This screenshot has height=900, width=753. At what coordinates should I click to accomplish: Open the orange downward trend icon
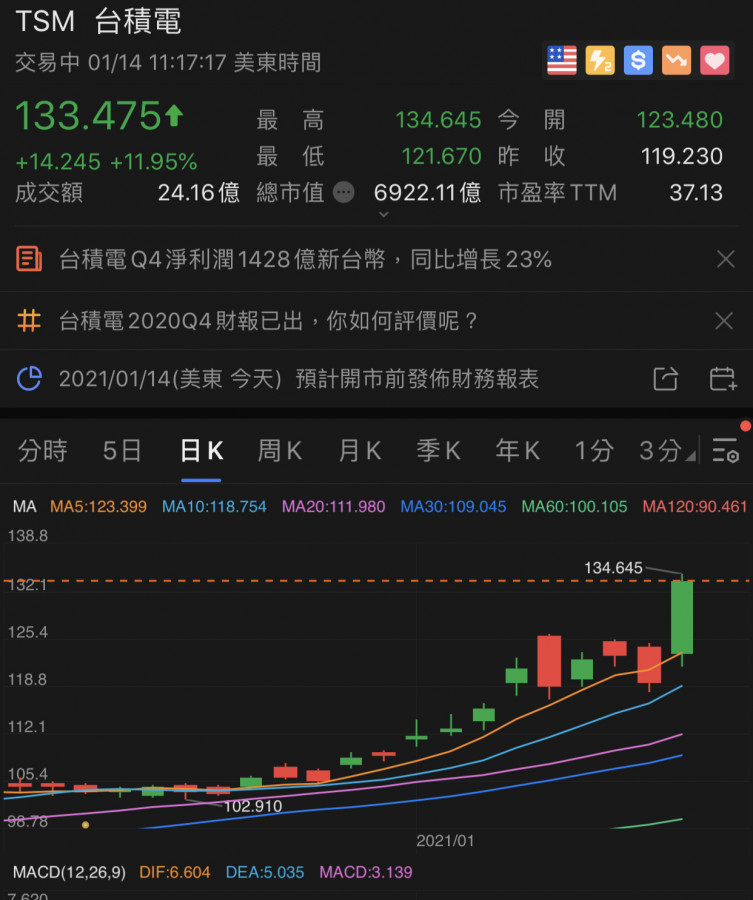(x=677, y=61)
